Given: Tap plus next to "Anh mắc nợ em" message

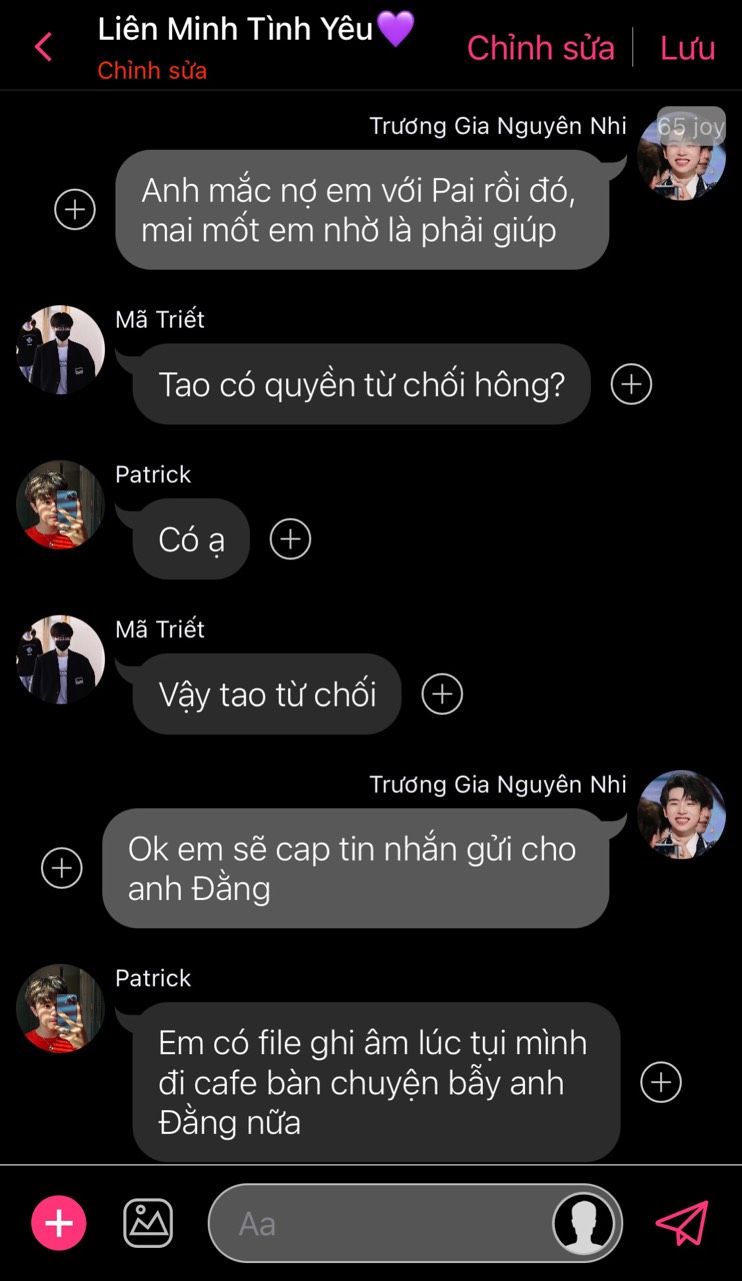Looking at the screenshot, I should [x=75, y=210].
